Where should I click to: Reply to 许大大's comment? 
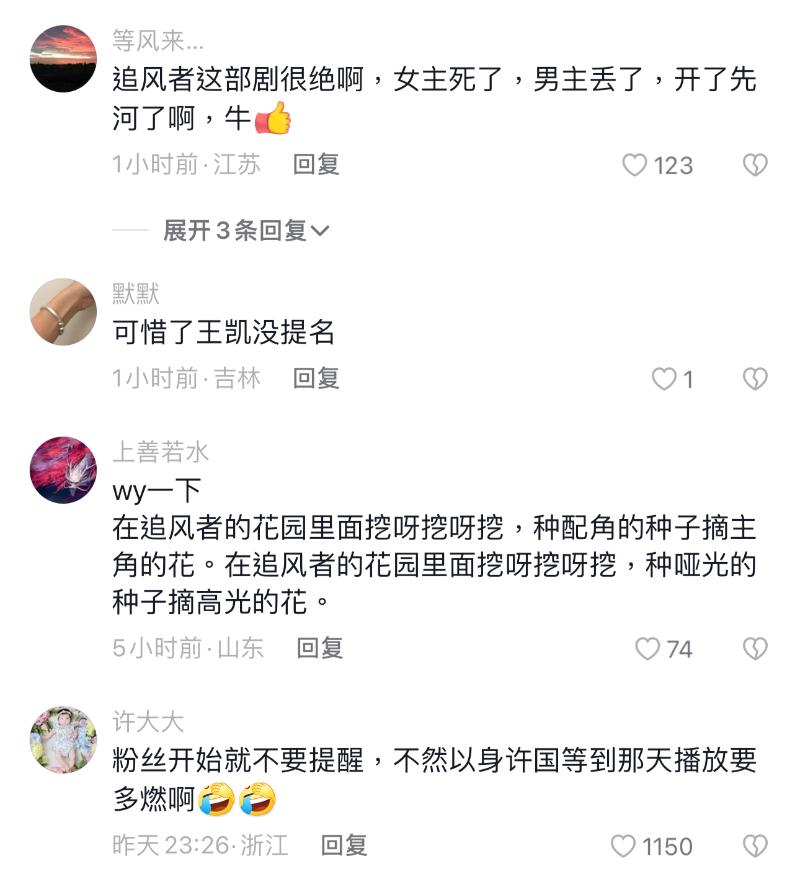pyautogui.click(x=344, y=846)
